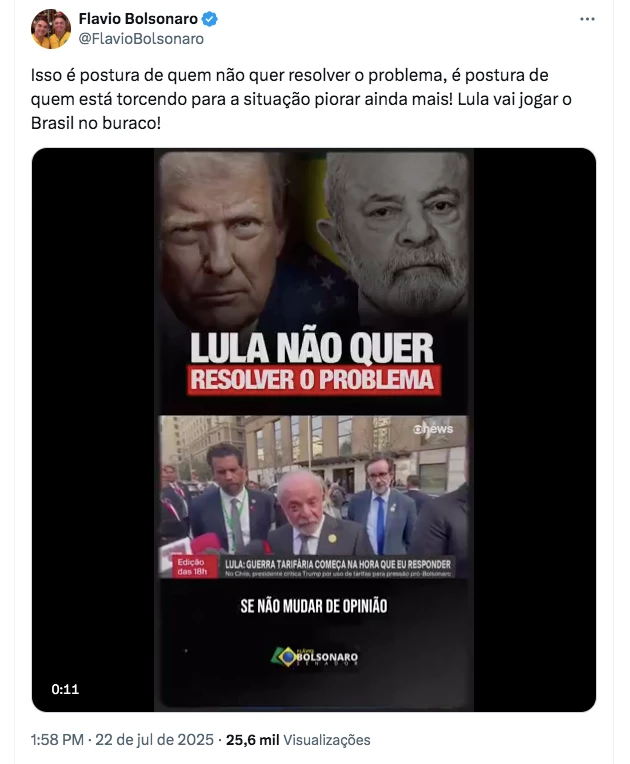
Task: View the 25,6 mil Visualizações details
Action: coord(298,740)
